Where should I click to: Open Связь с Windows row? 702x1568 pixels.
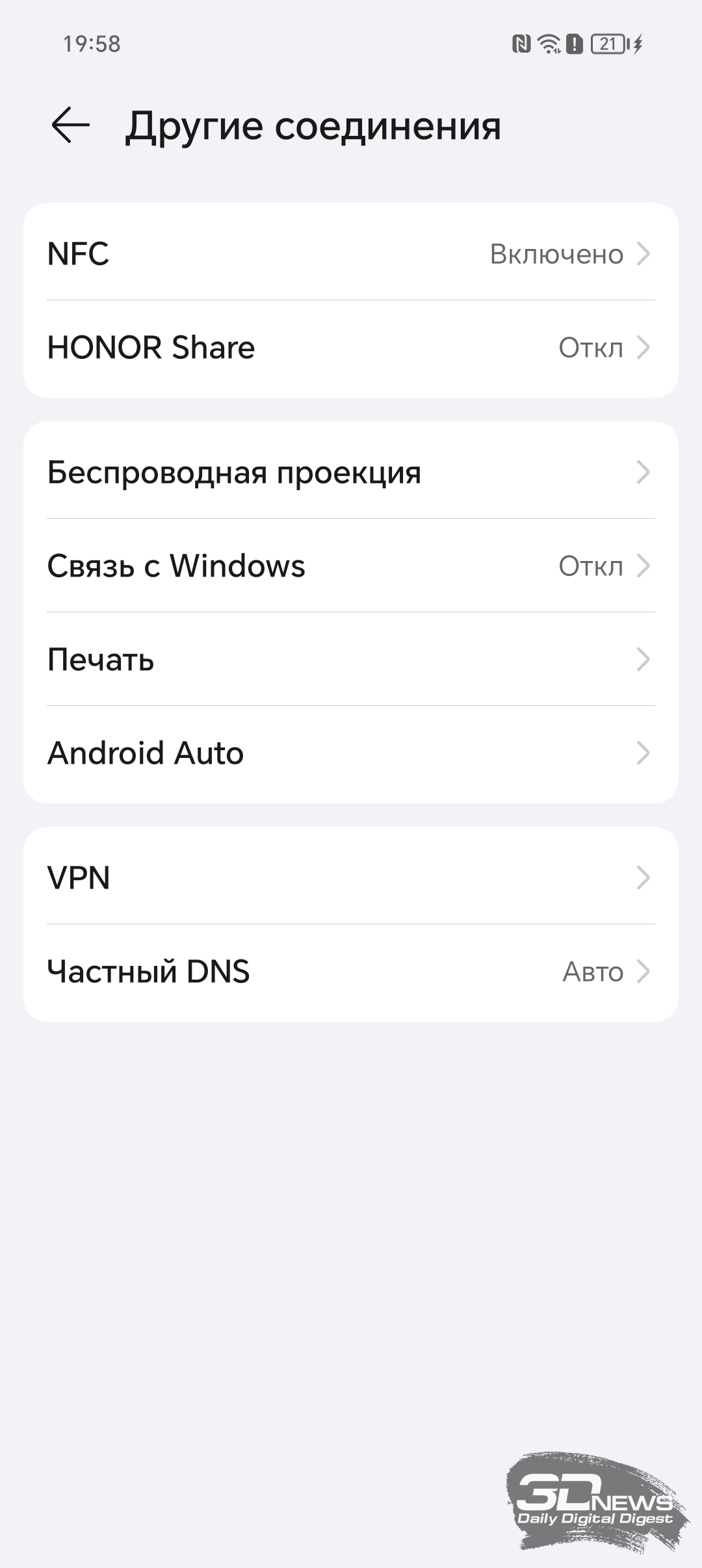[x=351, y=566]
